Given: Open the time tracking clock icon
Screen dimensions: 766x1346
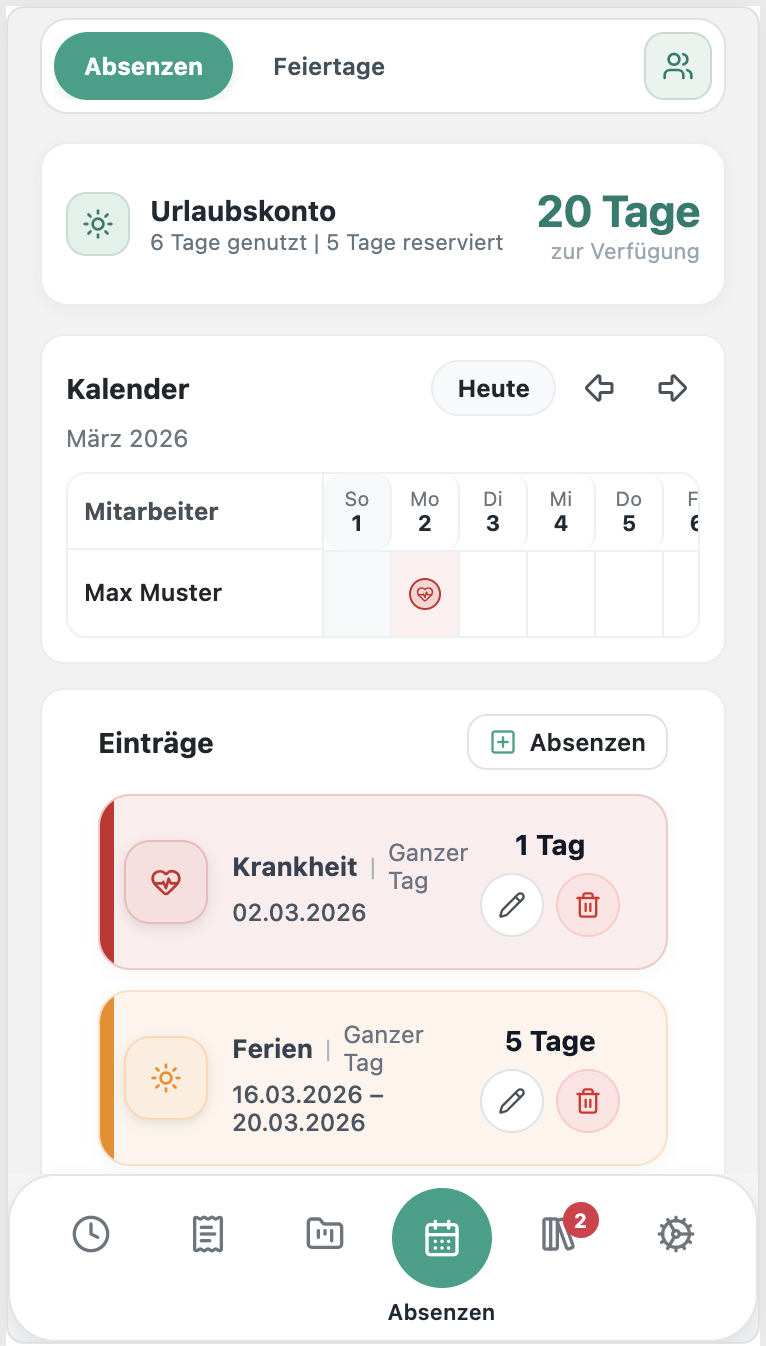Looking at the screenshot, I should click(91, 1234).
